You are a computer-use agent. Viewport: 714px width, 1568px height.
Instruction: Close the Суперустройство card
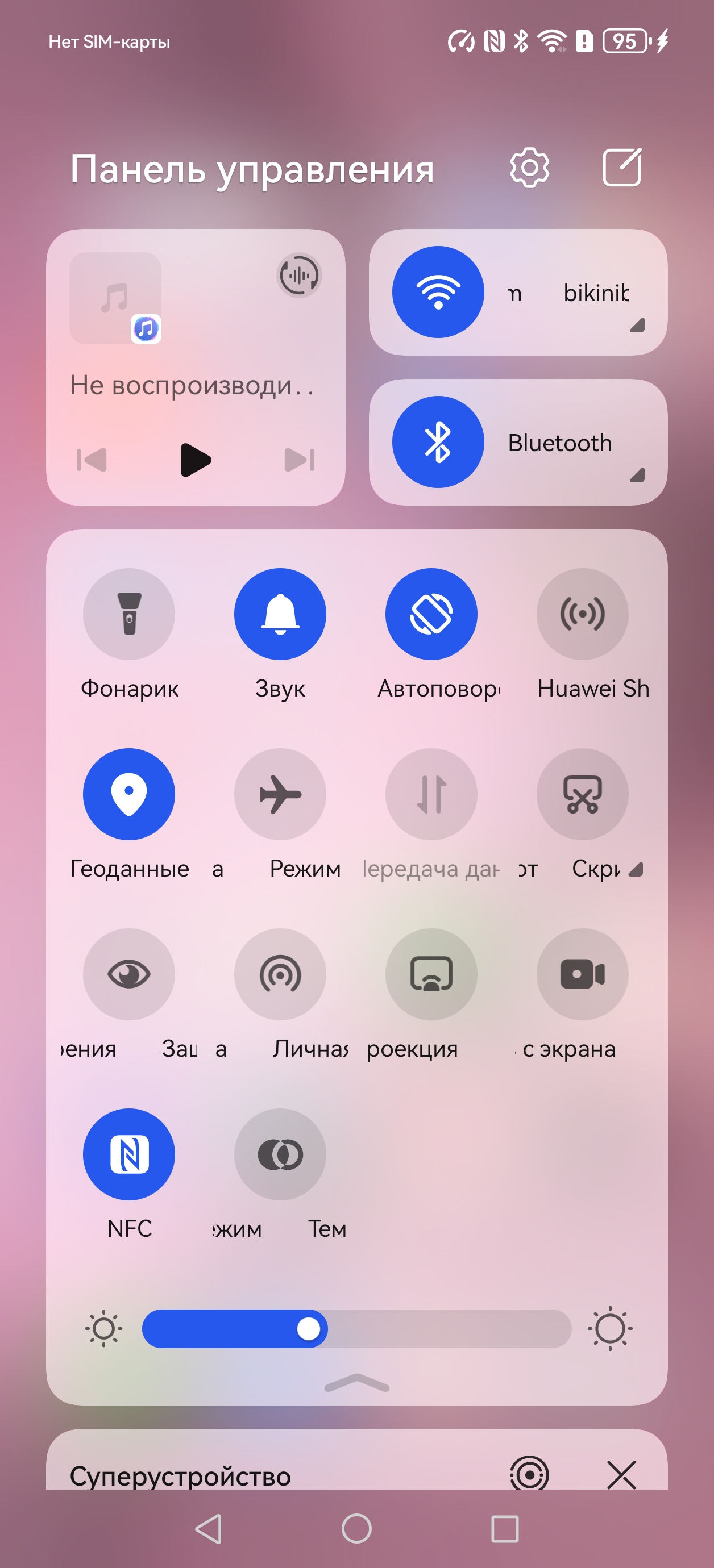coord(621,1475)
